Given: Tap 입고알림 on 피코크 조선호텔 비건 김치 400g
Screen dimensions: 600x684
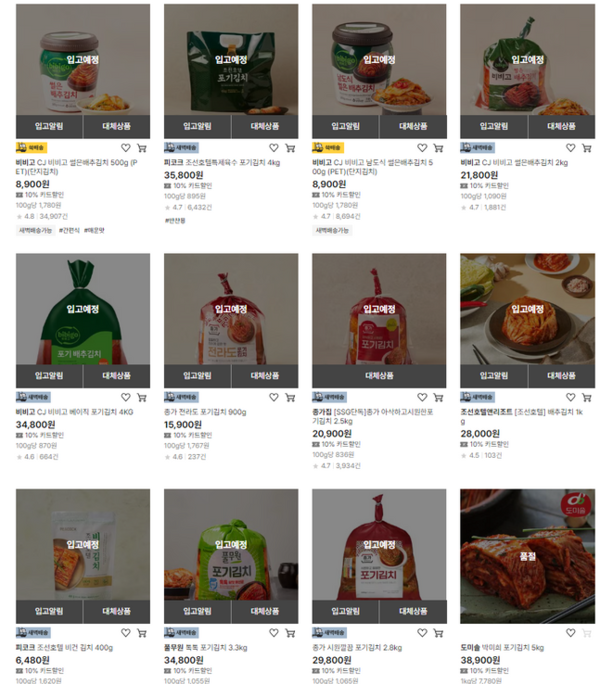Looking at the screenshot, I should click(x=49, y=611).
